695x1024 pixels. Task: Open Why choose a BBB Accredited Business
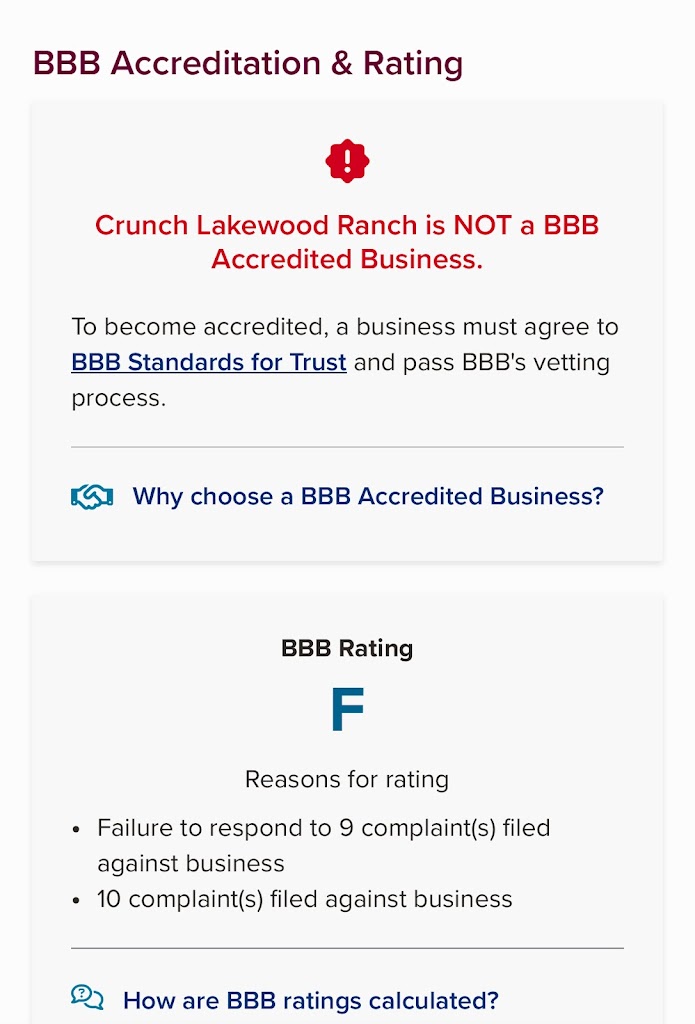pyautogui.click(x=367, y=496)
